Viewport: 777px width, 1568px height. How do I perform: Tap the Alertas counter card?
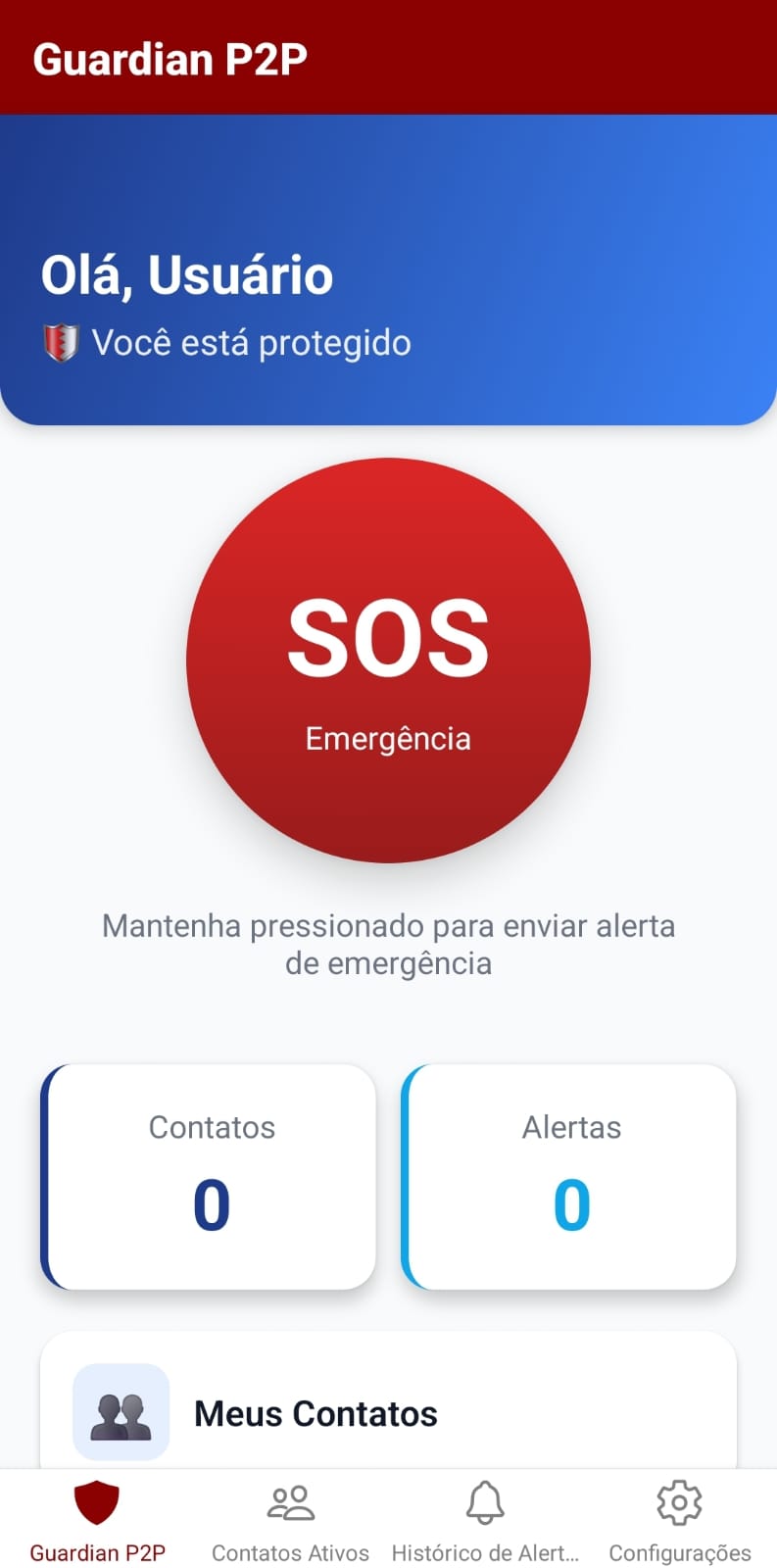click(x=569, y=1176)
